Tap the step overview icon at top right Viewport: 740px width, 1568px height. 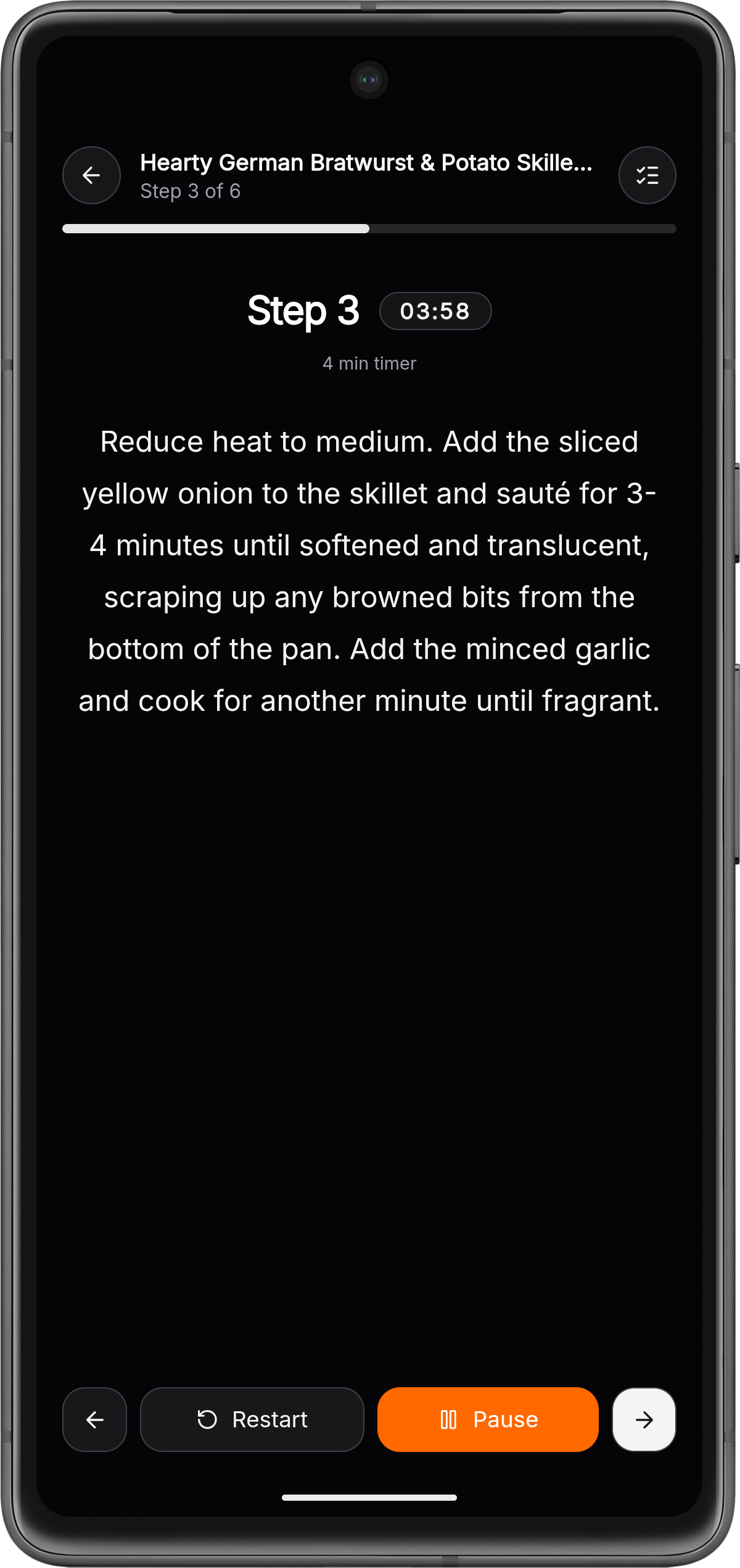(x=647, y=175)
